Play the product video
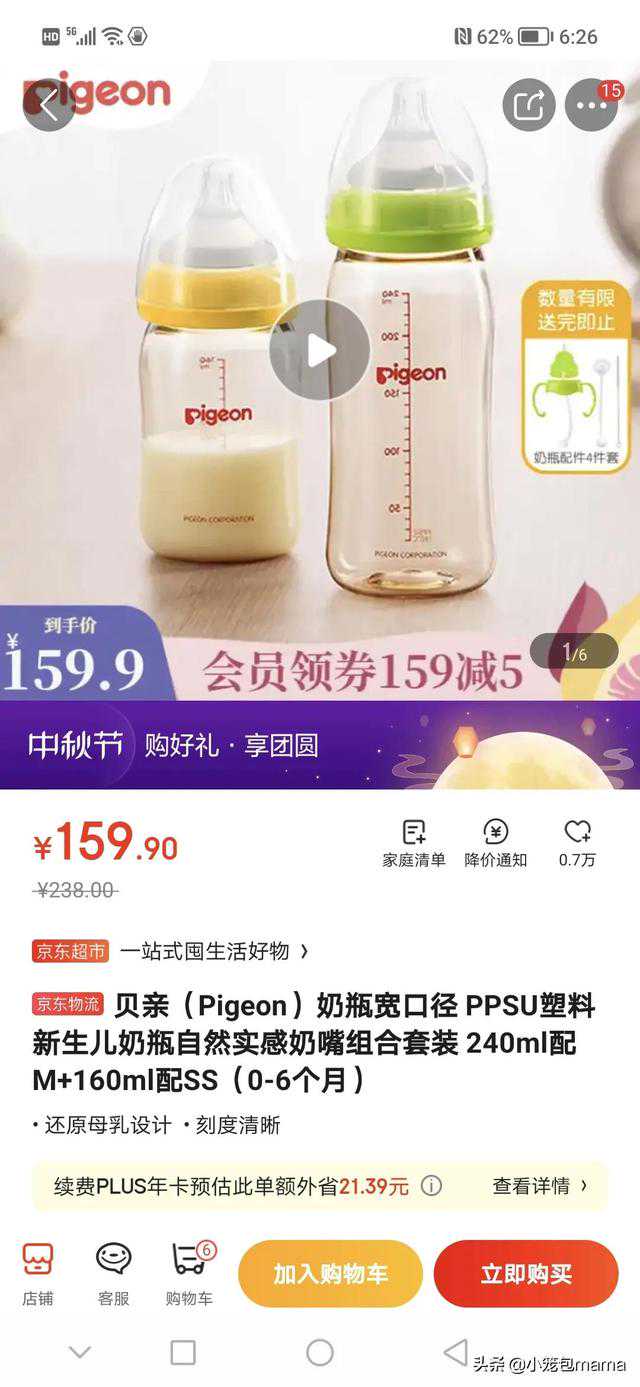The image size is (640, 1387). 320,350
